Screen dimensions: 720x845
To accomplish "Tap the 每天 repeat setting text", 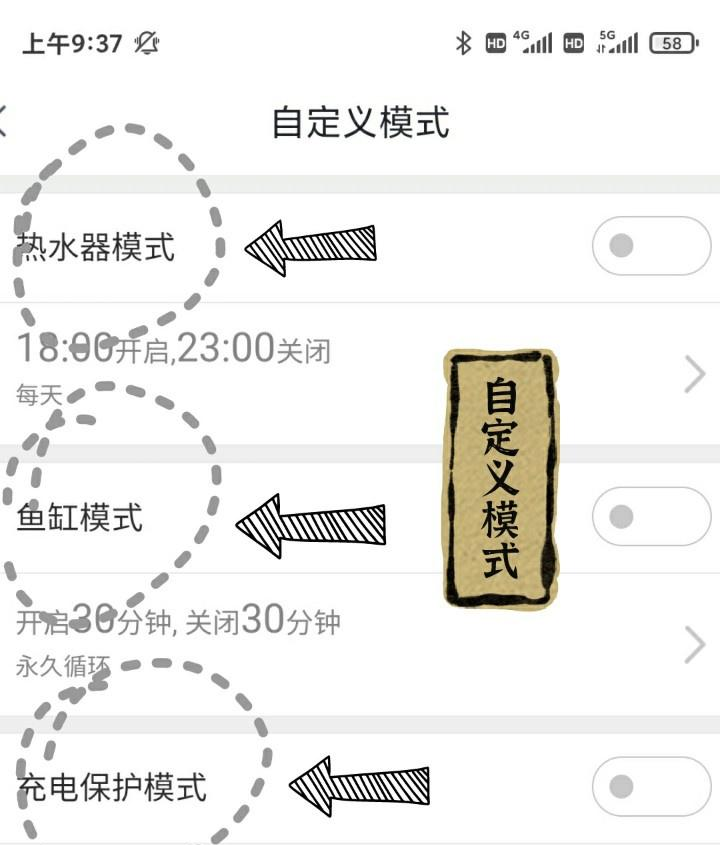I will point(36,393).
